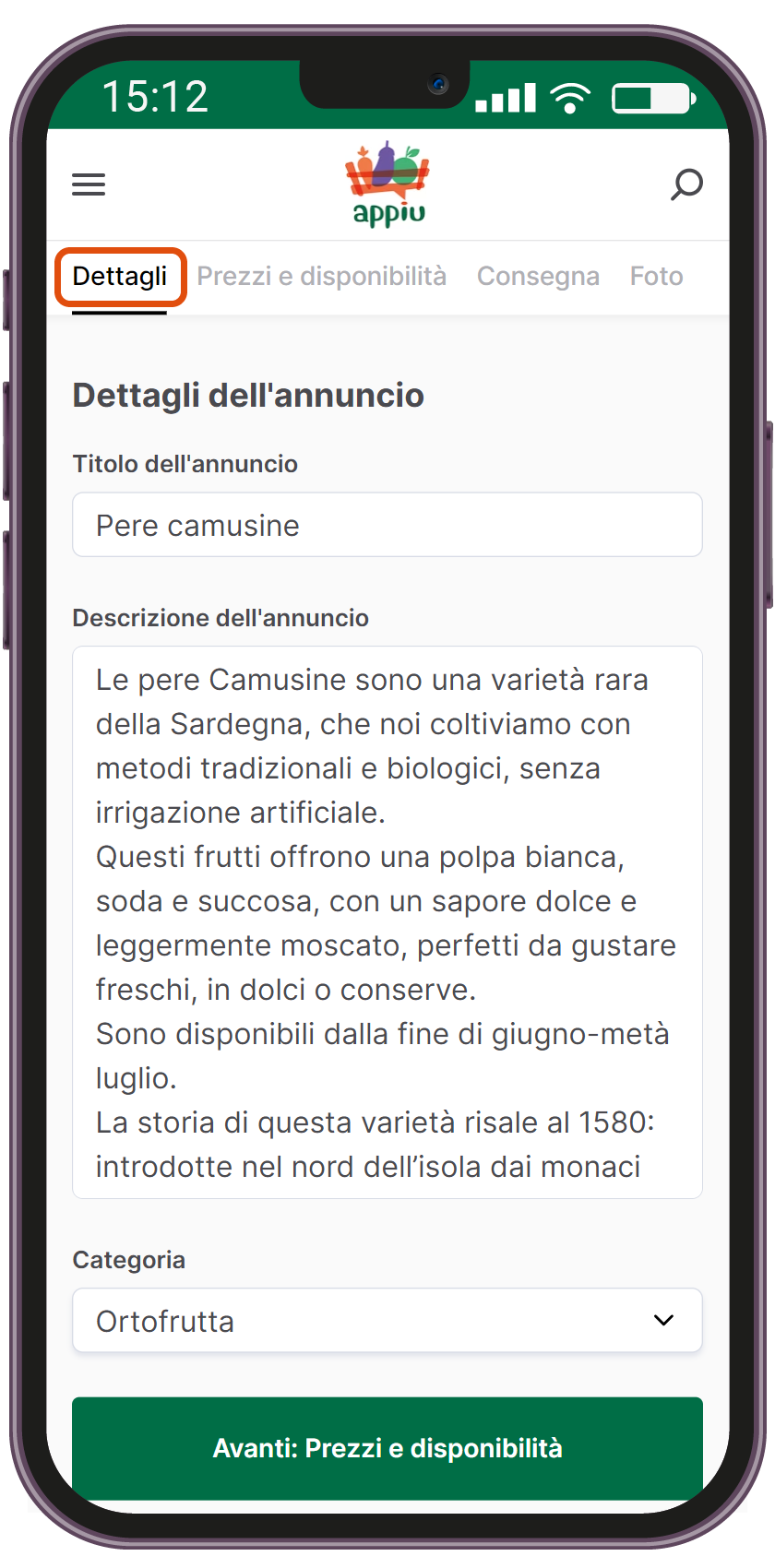Open the hamburger drawer menu
This screenshot has height=1568, width=775.
click(x=89, y=184)
